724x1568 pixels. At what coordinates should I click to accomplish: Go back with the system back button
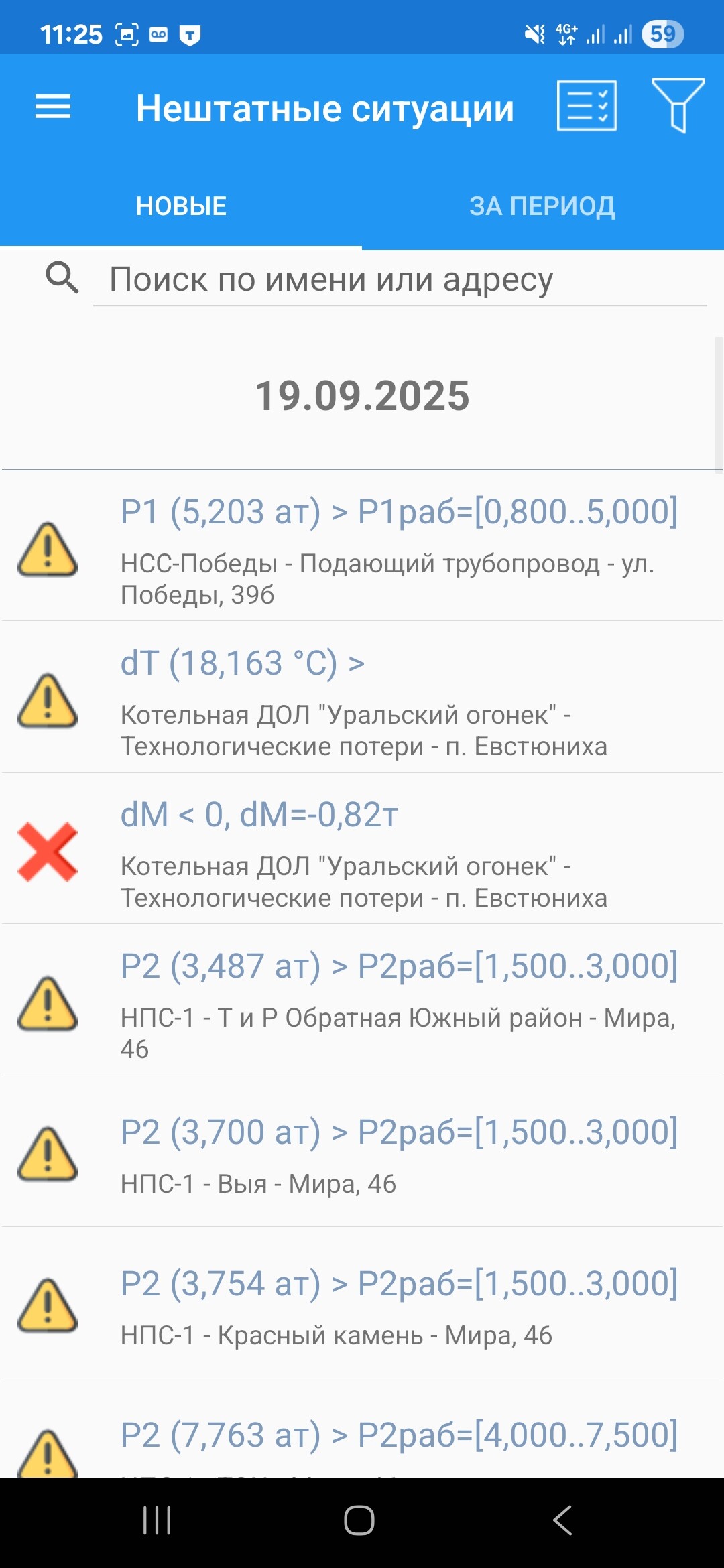coord(562,1520)
